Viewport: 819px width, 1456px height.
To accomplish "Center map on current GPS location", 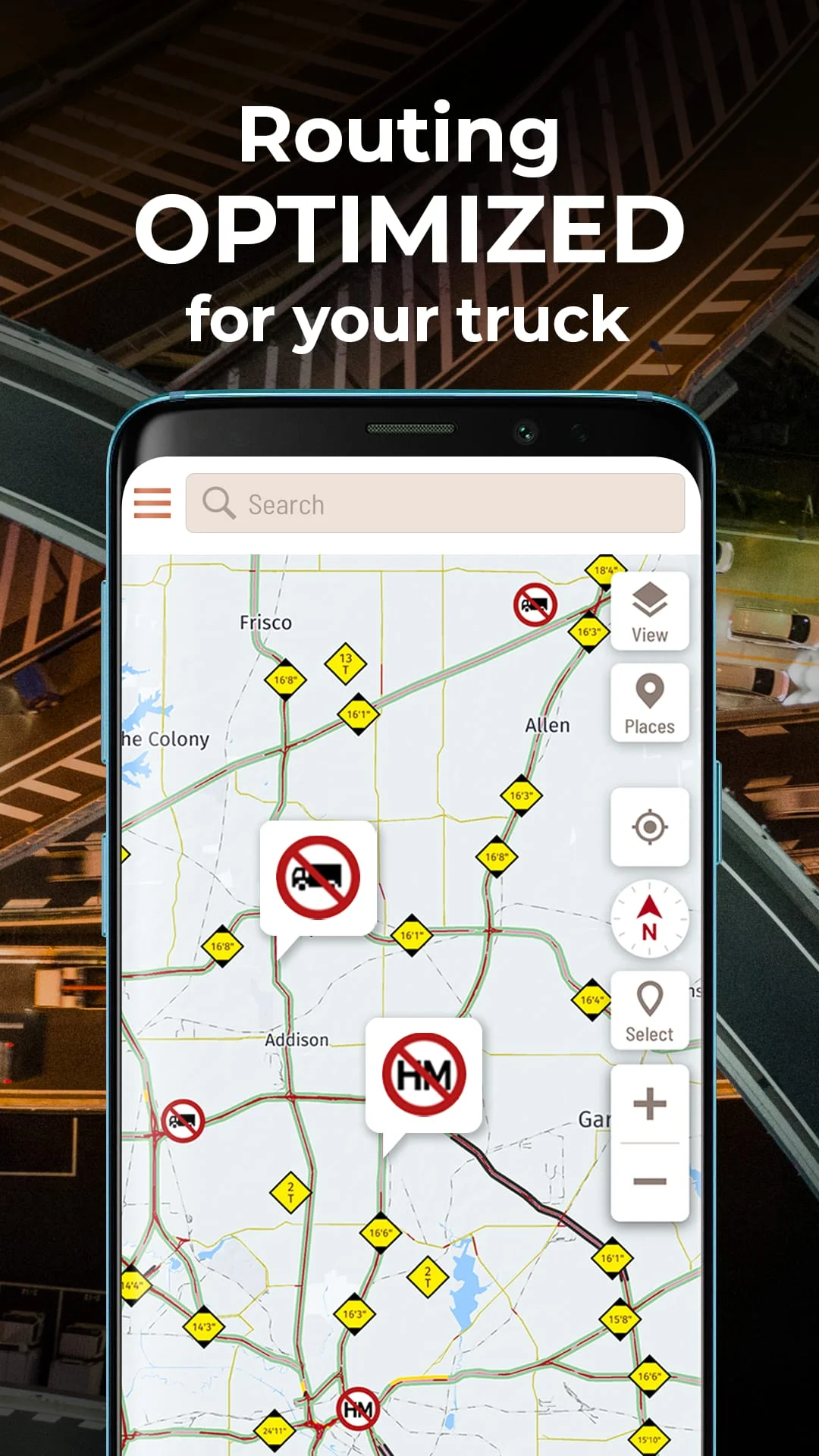I will click(x=649, y=827).
